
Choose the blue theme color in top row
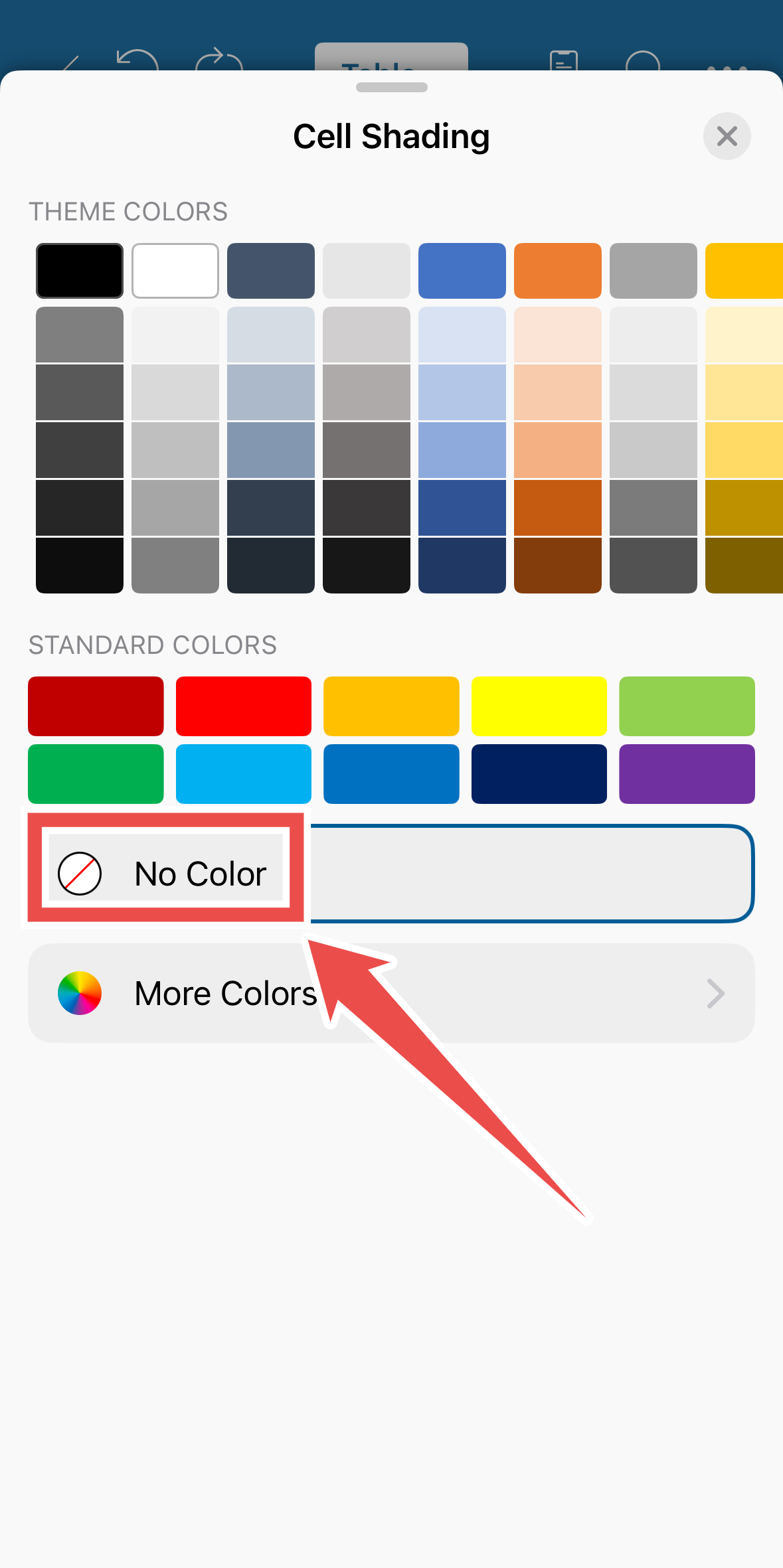462,271
